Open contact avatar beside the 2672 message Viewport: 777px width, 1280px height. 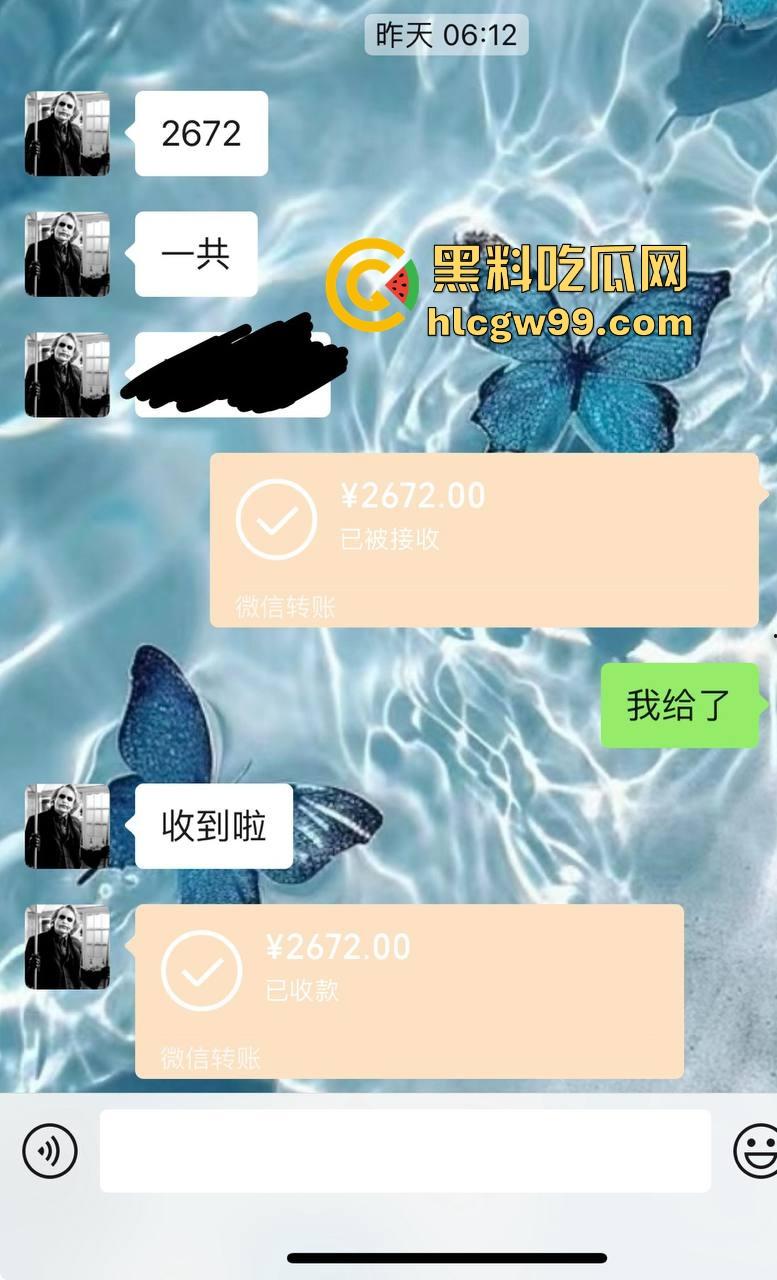click(67, 133)
